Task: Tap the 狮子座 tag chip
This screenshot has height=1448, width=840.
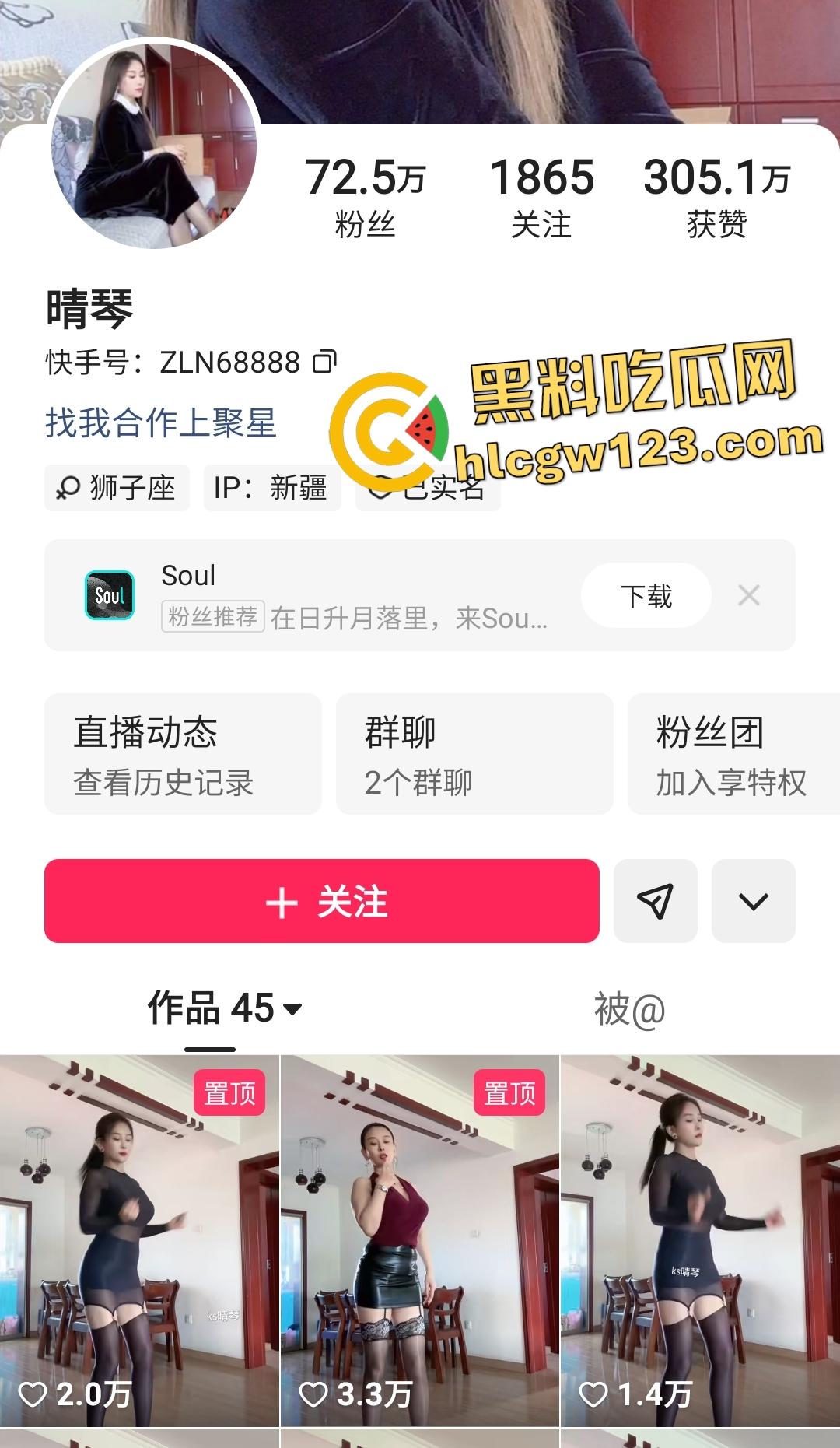Action: 117,488
